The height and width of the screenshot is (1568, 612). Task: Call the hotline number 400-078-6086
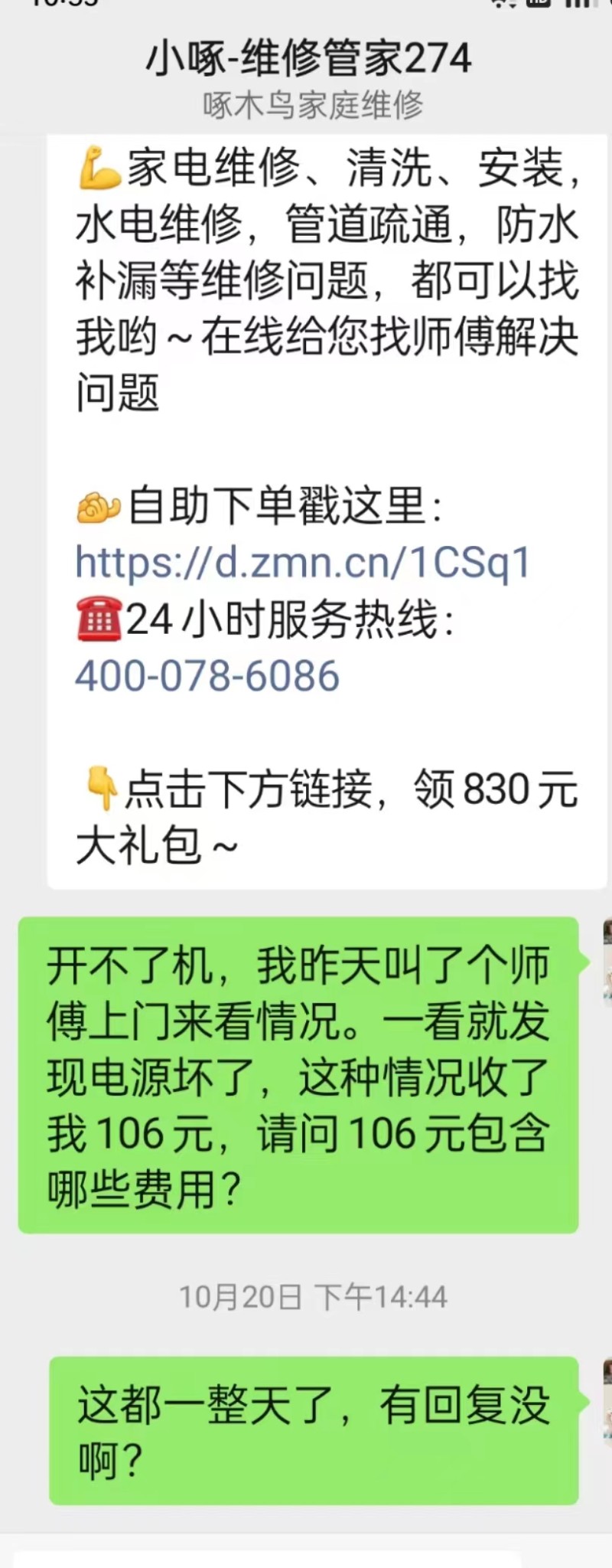point(207,677)
